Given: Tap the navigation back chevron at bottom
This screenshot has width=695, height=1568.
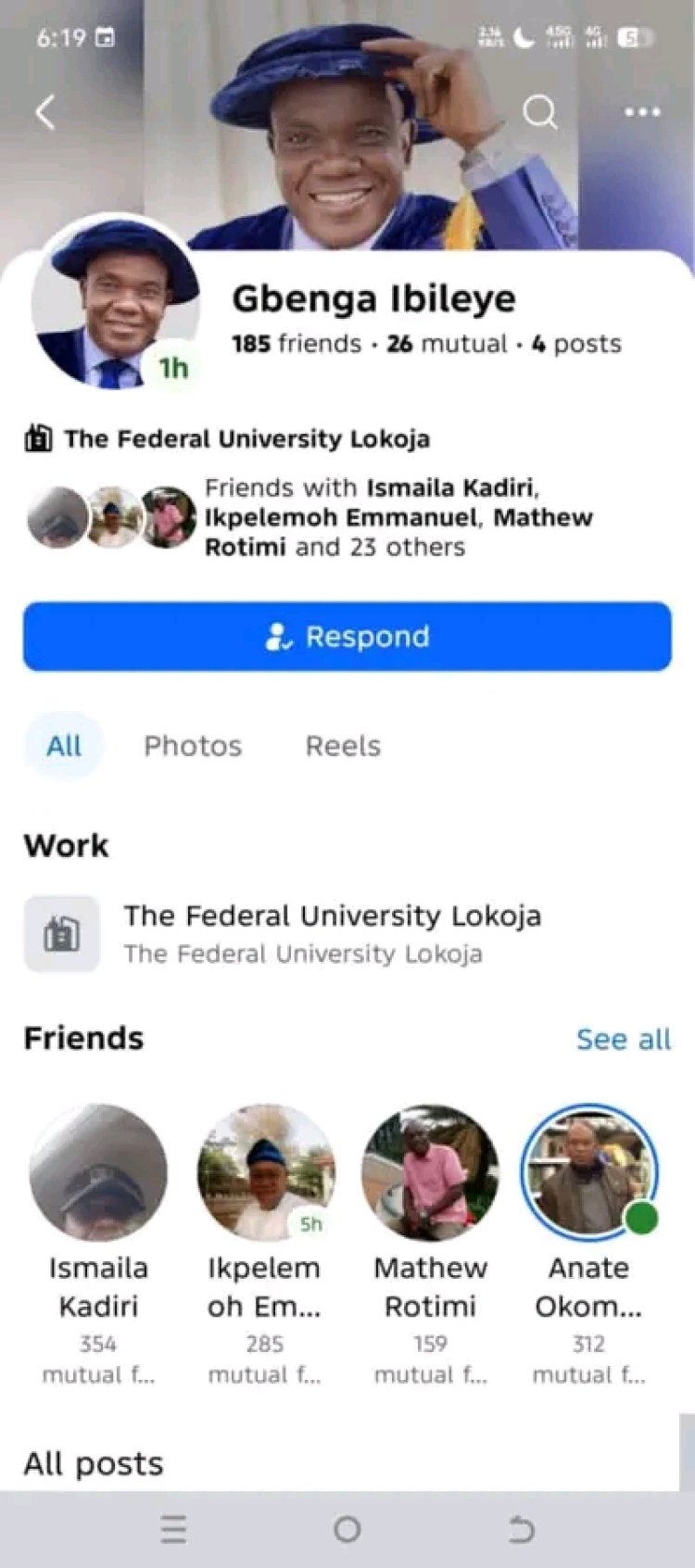Looking at the screenshot, I should pyautogui.click(x=521, y=1530).
